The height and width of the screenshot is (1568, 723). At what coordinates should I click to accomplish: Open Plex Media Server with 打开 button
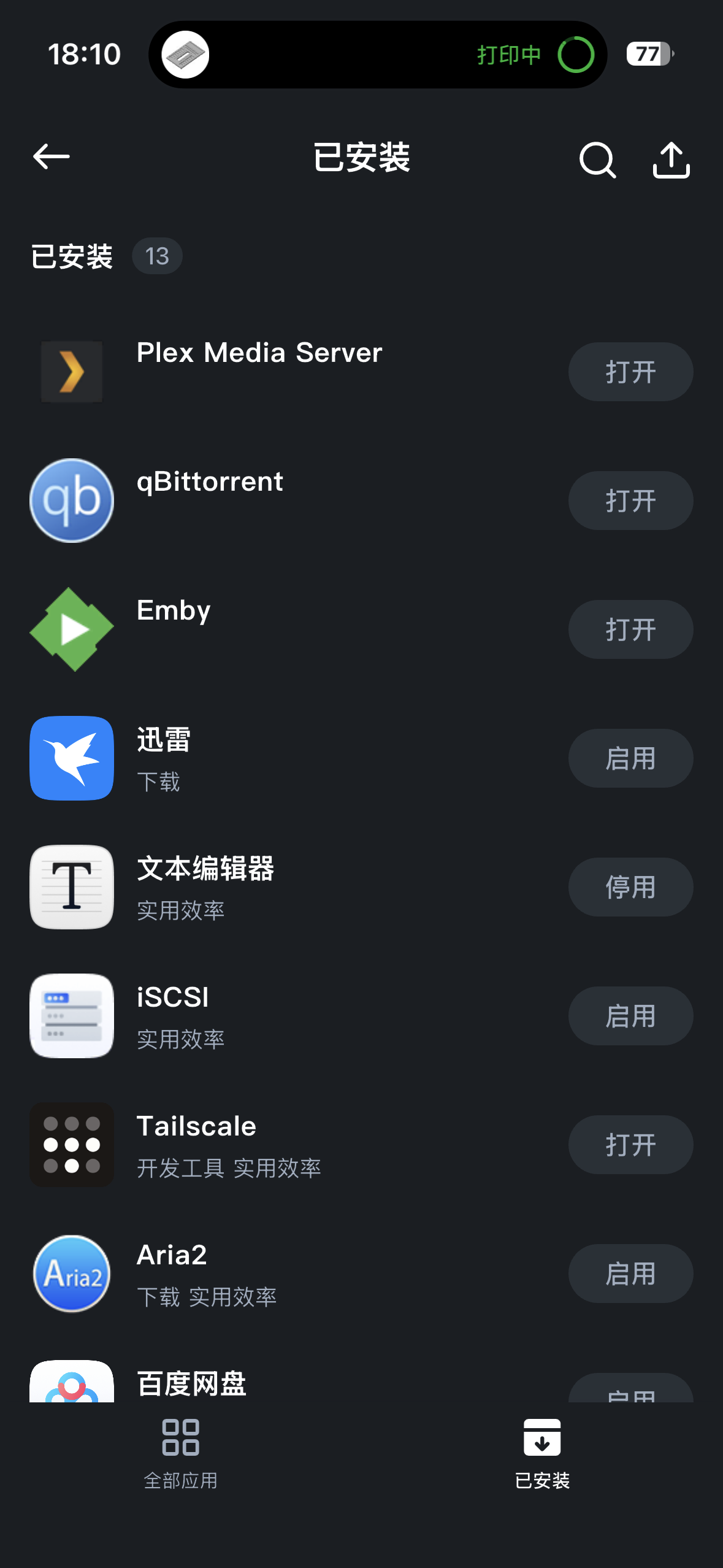point(630,372)
